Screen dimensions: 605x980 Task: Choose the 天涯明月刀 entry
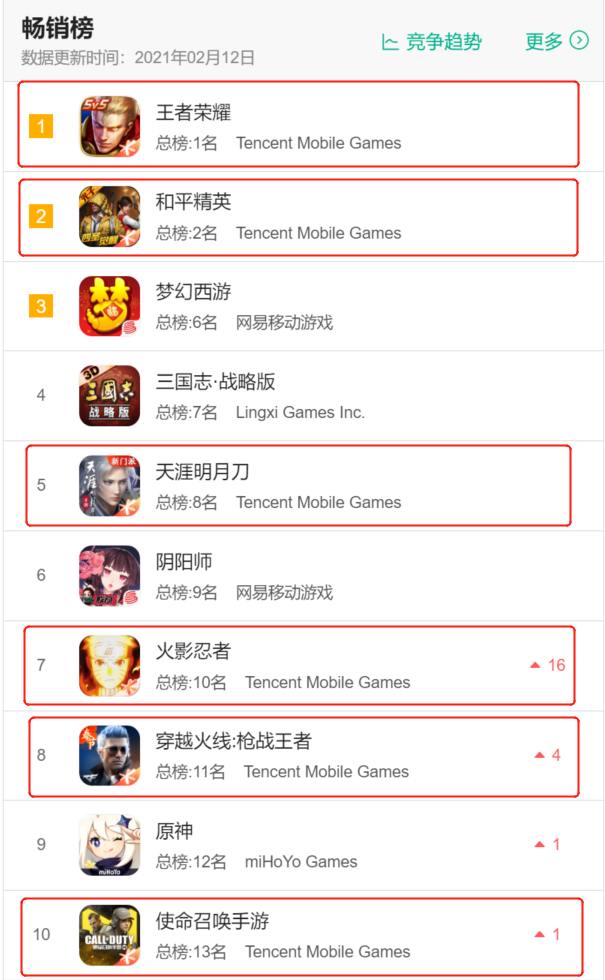point(203,472)
